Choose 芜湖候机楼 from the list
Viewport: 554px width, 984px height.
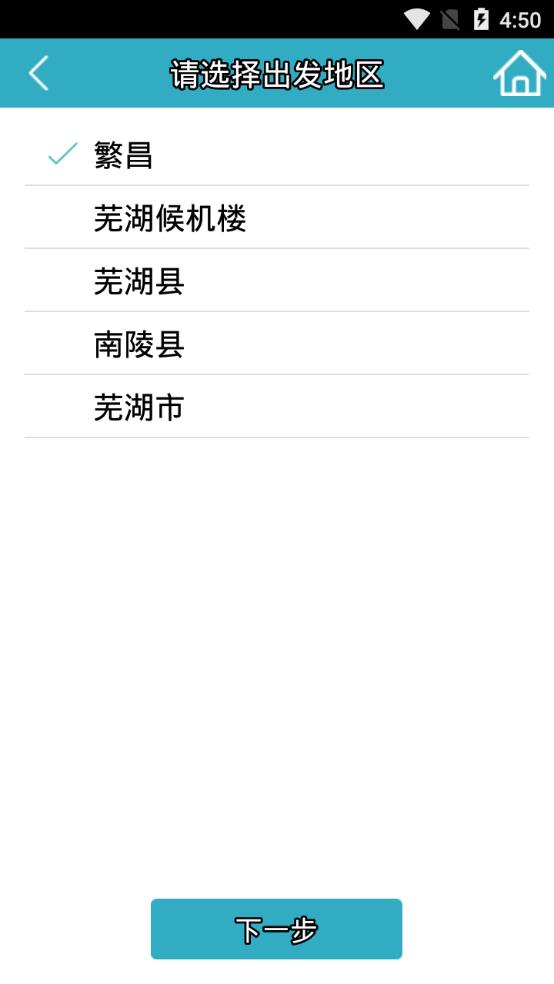point(277,218)
